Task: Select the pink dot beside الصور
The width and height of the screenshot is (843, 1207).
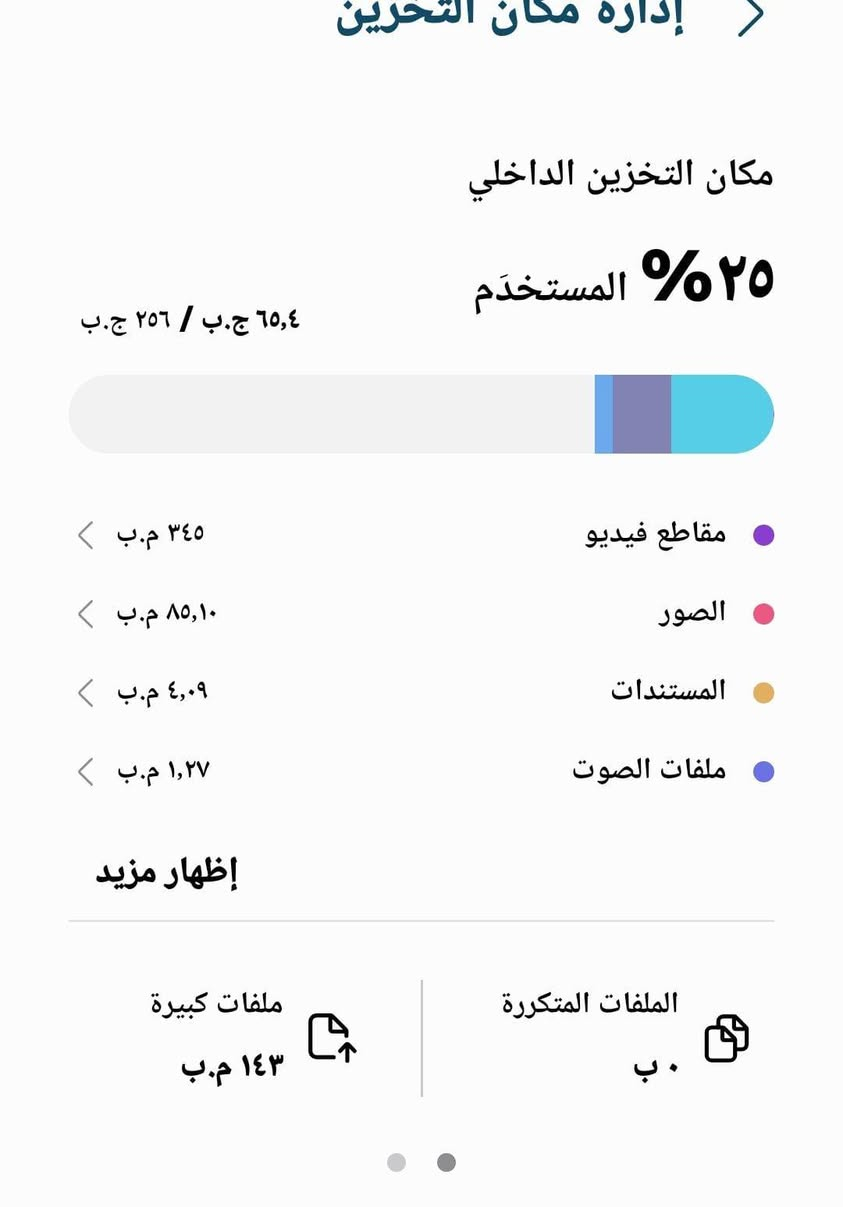Action: click(x=765, y=612)
